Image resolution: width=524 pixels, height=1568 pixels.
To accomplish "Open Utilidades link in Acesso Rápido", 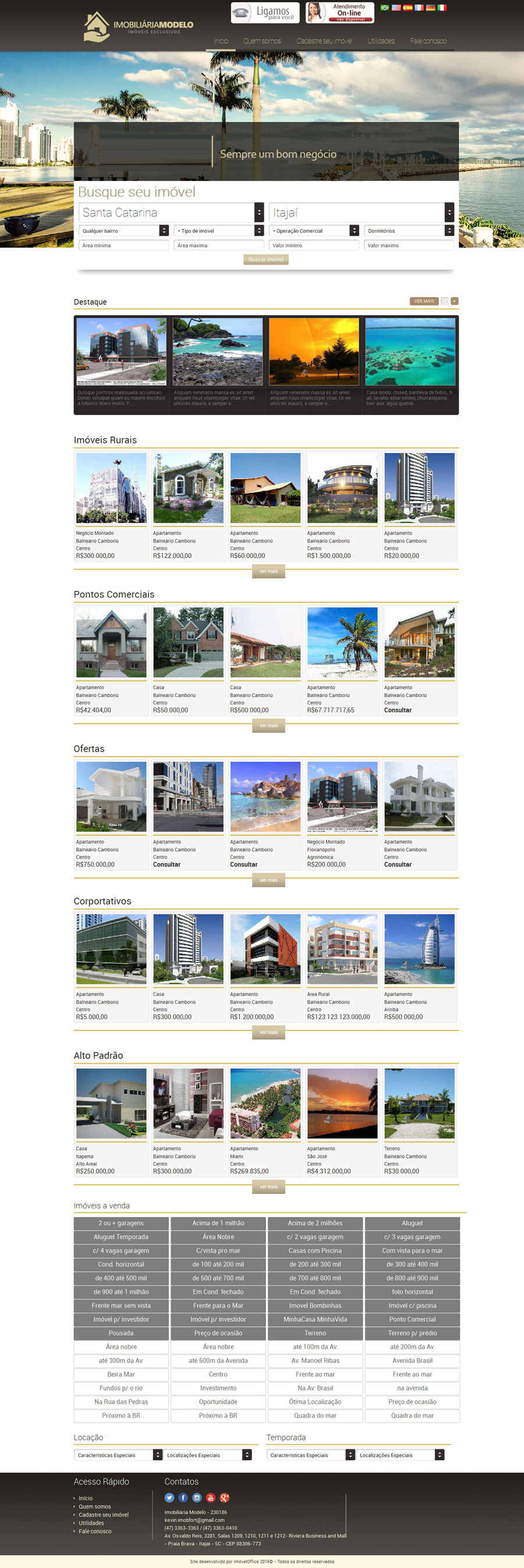I will pos(91,1523).
